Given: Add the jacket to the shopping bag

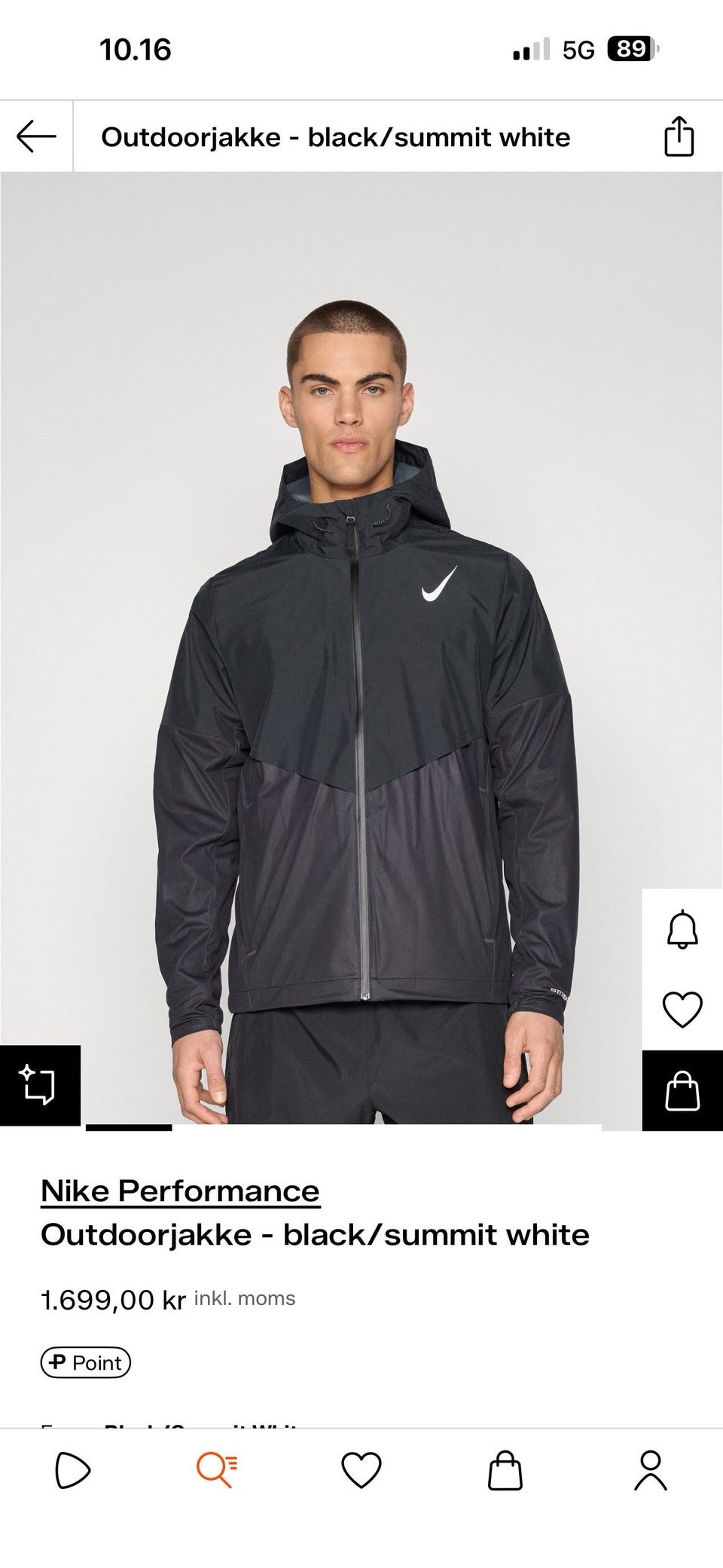Looking at the screenshot, I should [682, 1090].
